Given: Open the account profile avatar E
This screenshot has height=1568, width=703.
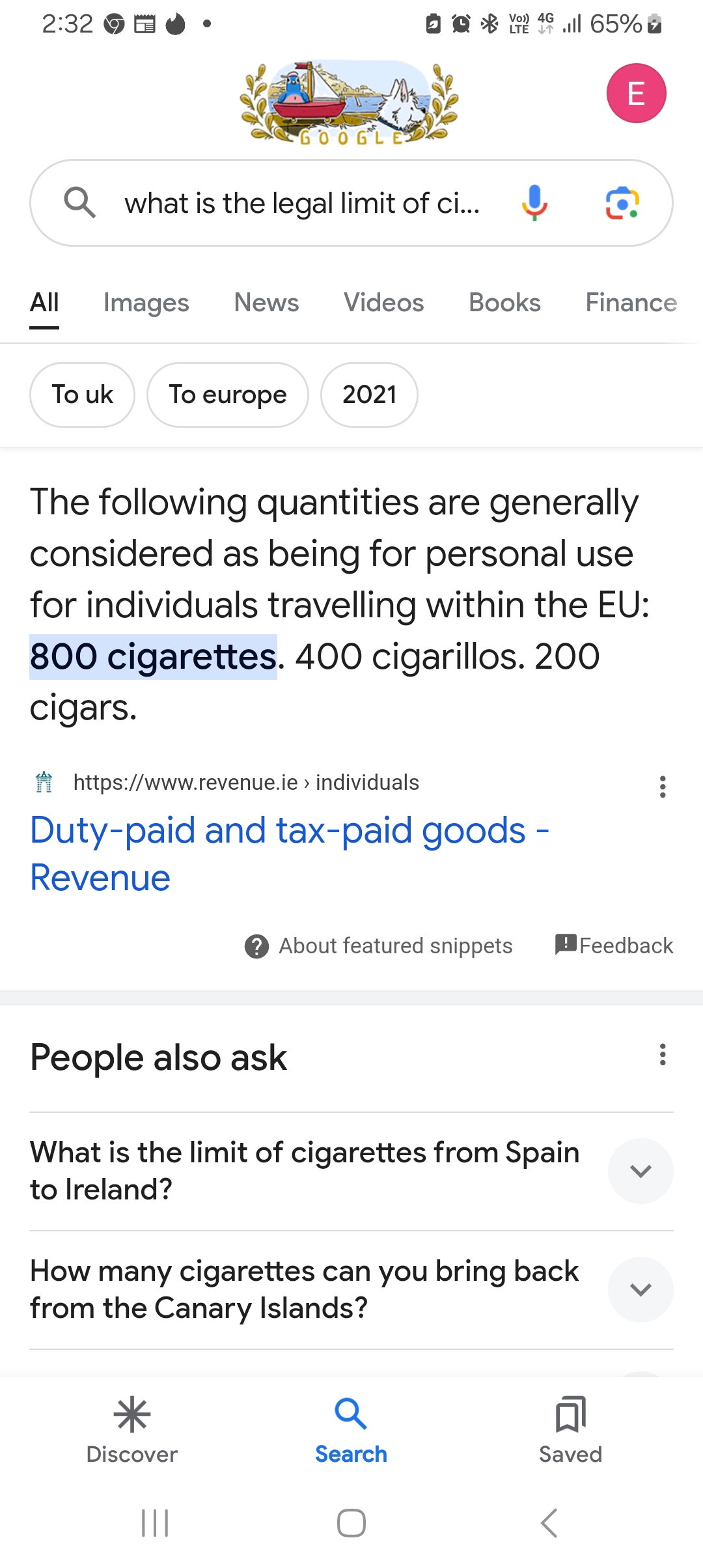Looking at the screenshot, I should 636,93.
